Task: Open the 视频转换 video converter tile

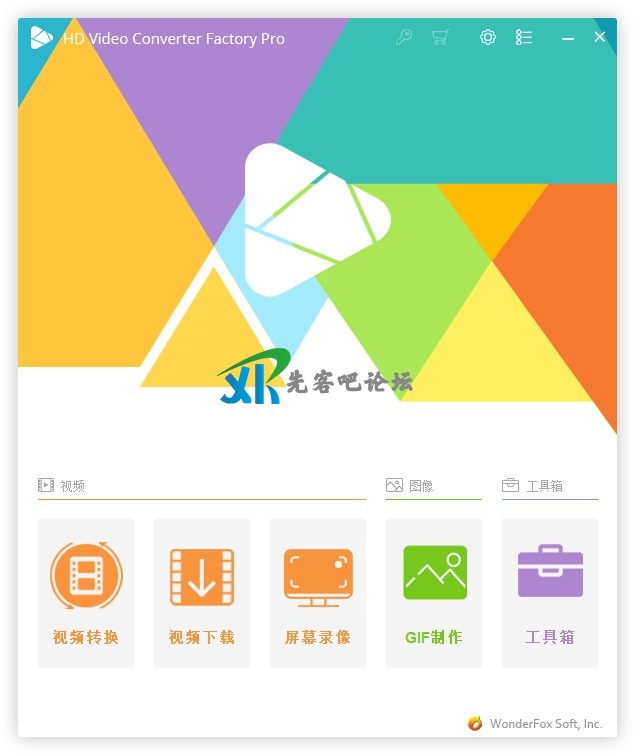Action: tap(86, 592)
